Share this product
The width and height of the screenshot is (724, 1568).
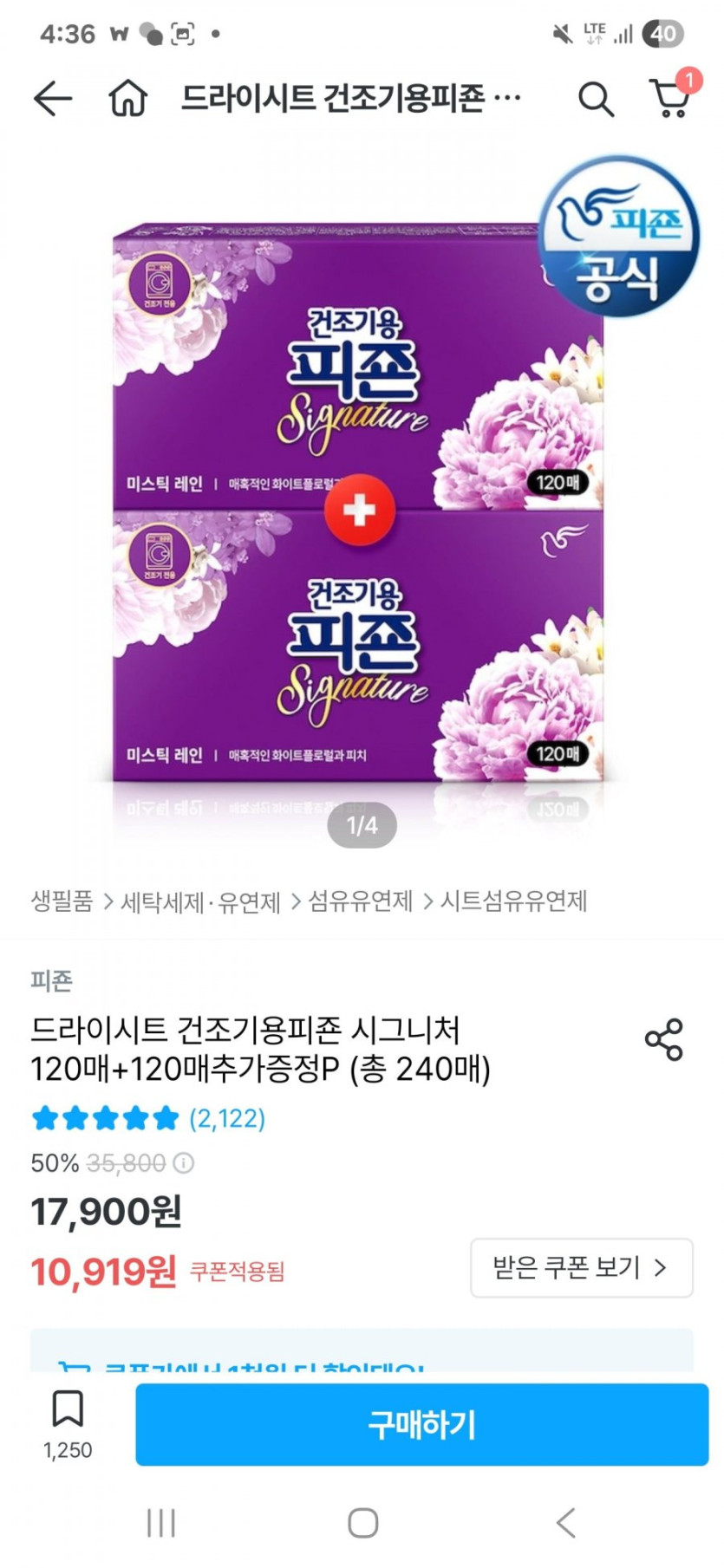(664, 1040)
